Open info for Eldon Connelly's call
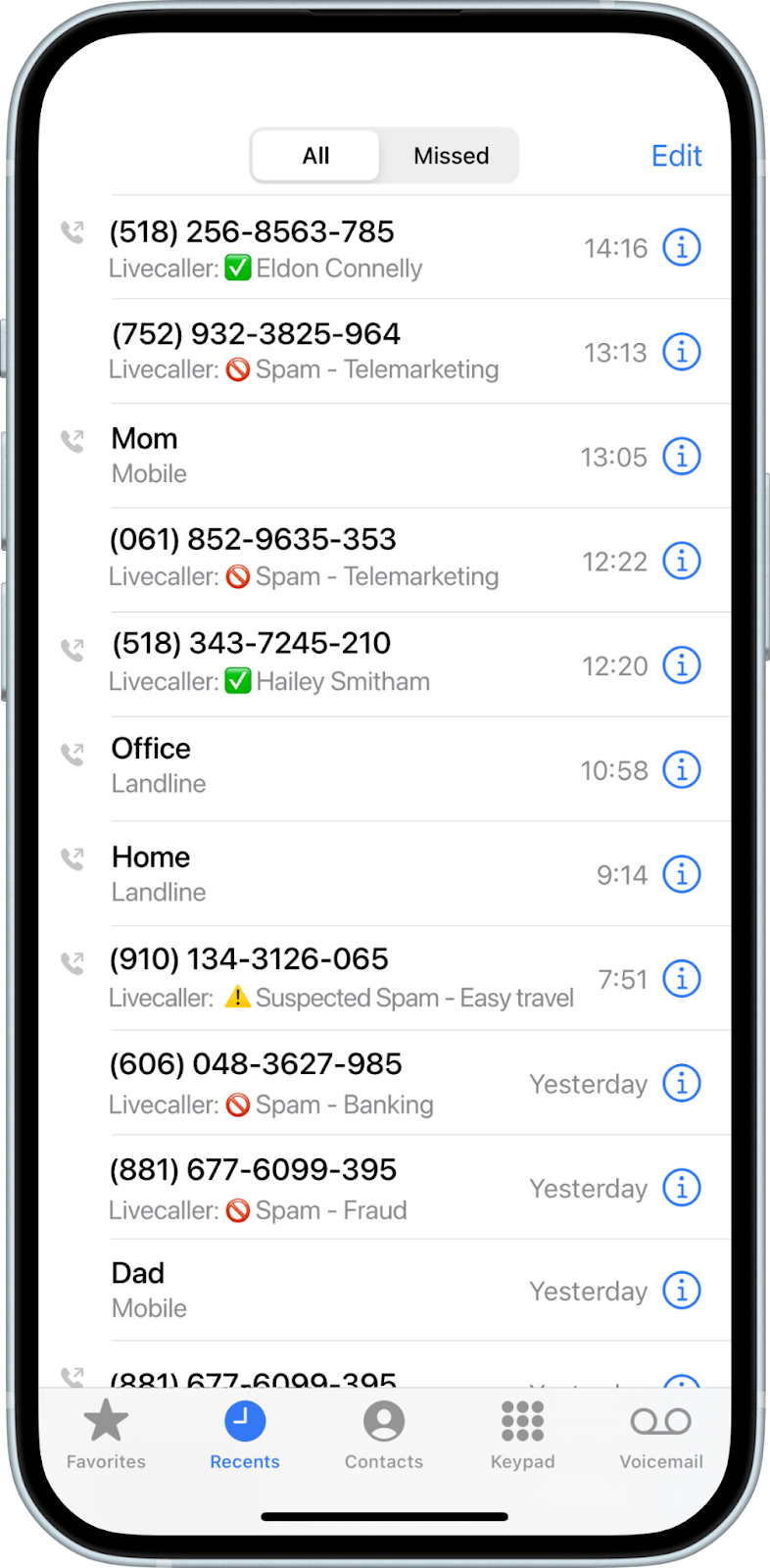Viewport: 770px width, 1568px height. (x=682, y=248)
